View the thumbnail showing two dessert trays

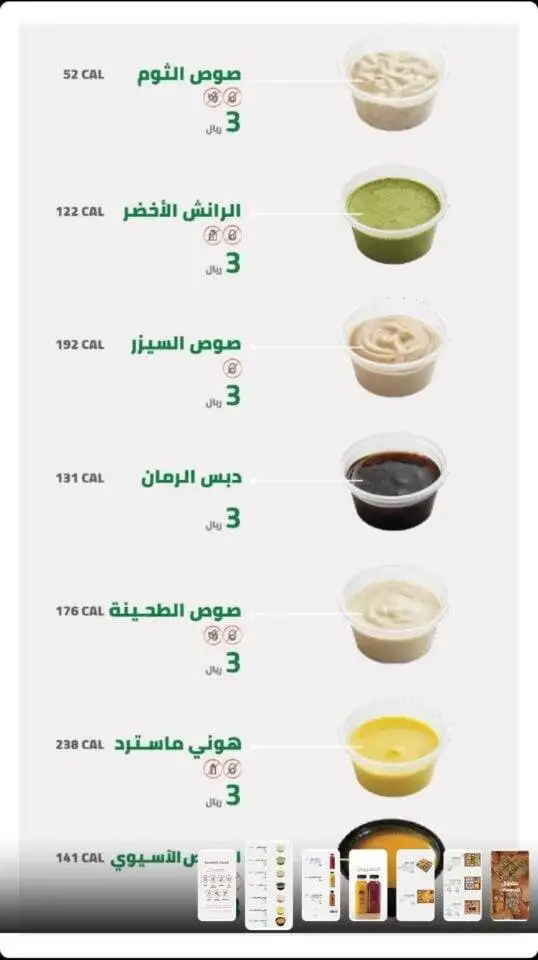(x=416, y=885)
